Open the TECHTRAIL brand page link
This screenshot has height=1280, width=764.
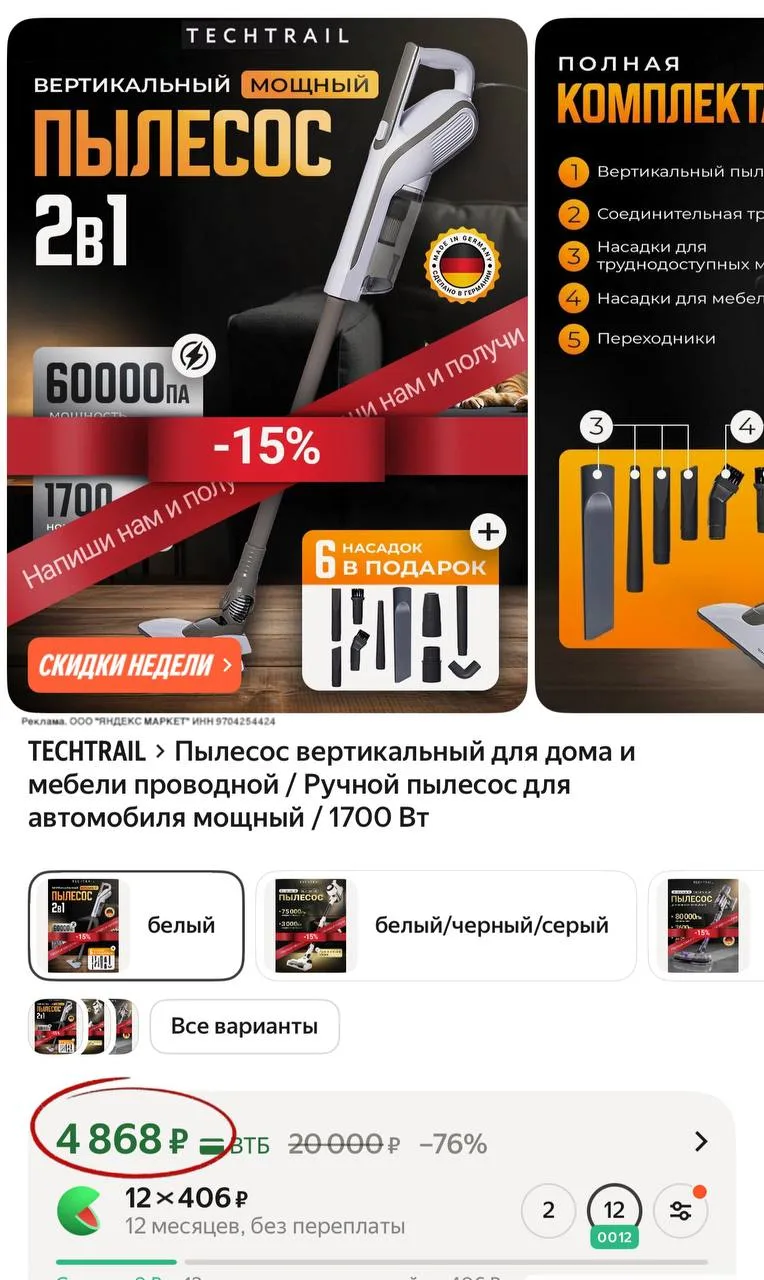click(x=87, y=752)
